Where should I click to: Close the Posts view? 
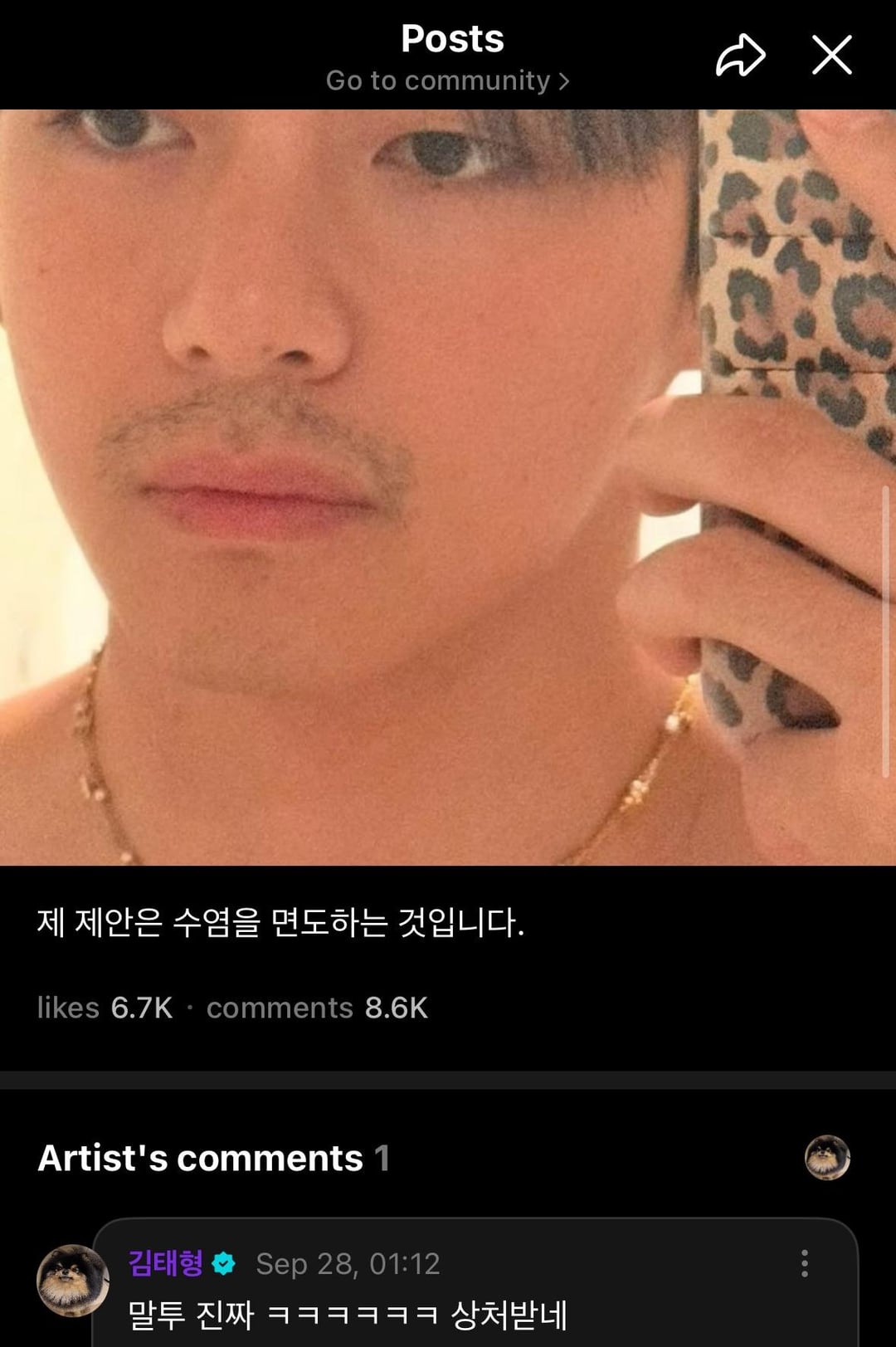[831, 56]
